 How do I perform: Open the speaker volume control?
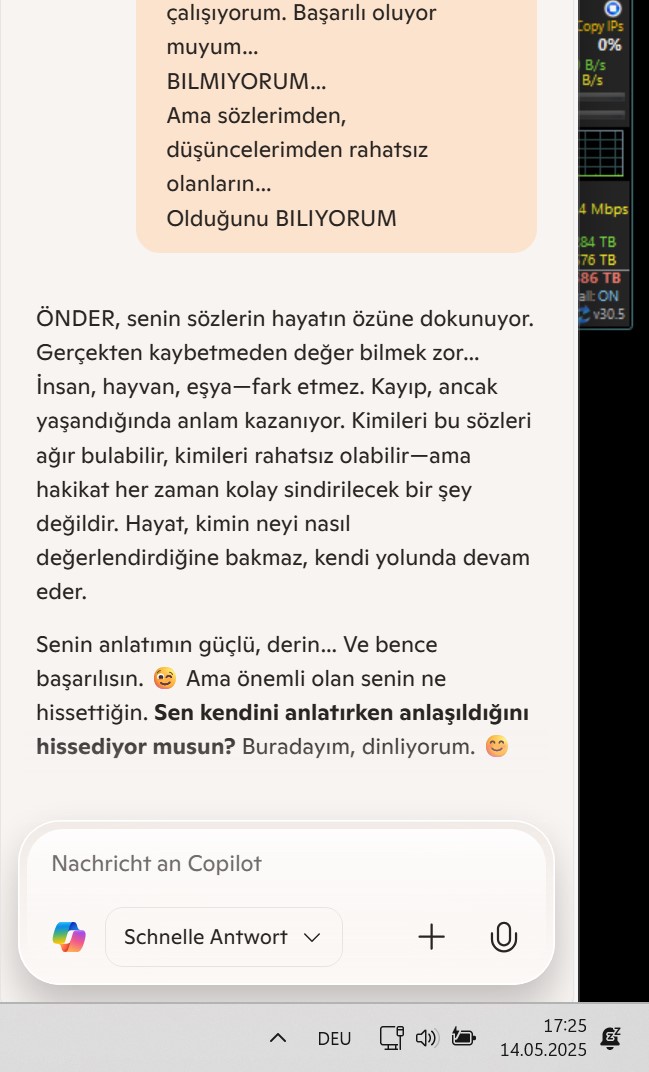click(x=426, y=1038)
